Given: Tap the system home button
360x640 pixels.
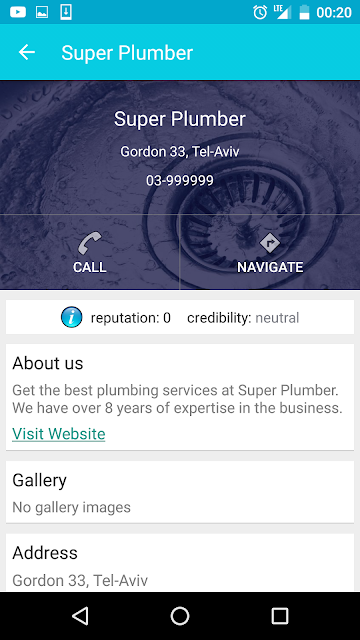Looking at the screenshot, I should click(180, 616).
